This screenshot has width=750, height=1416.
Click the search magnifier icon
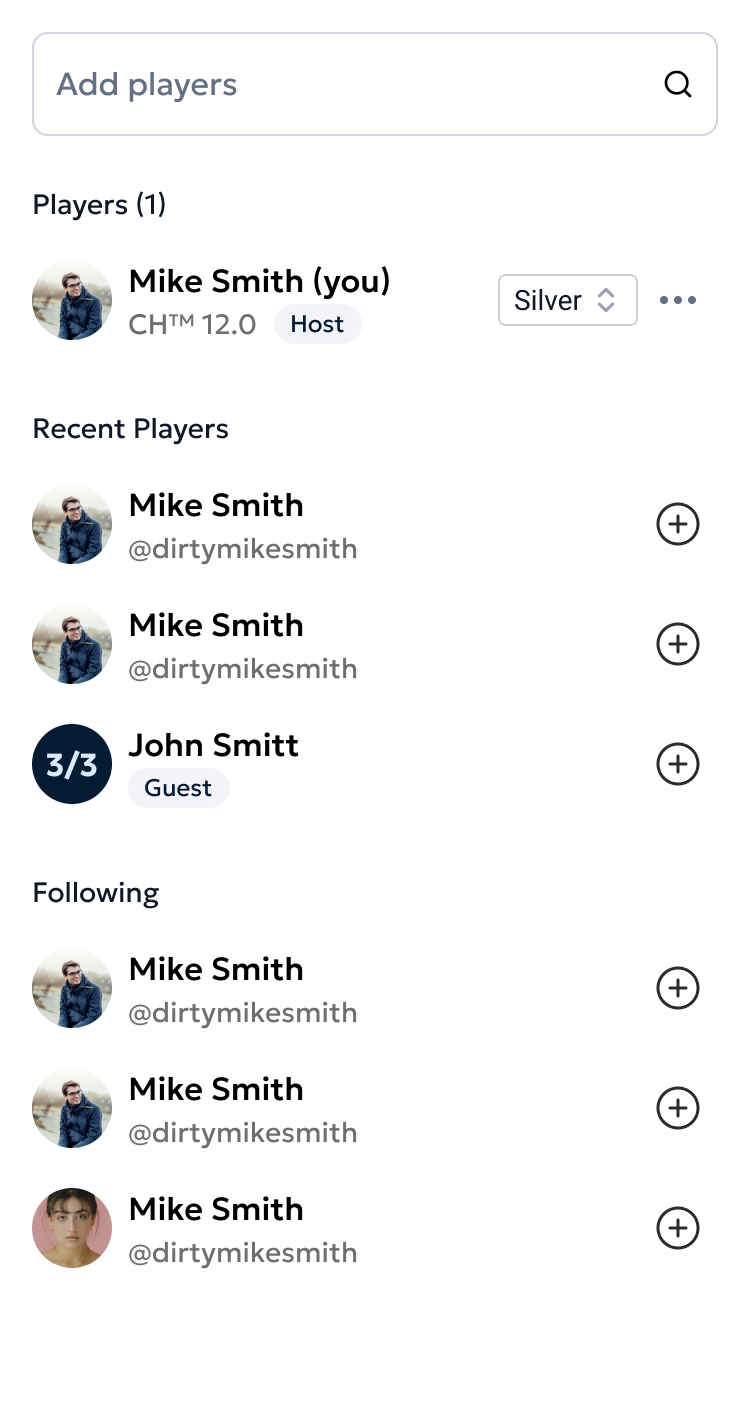tap(678, 84)
